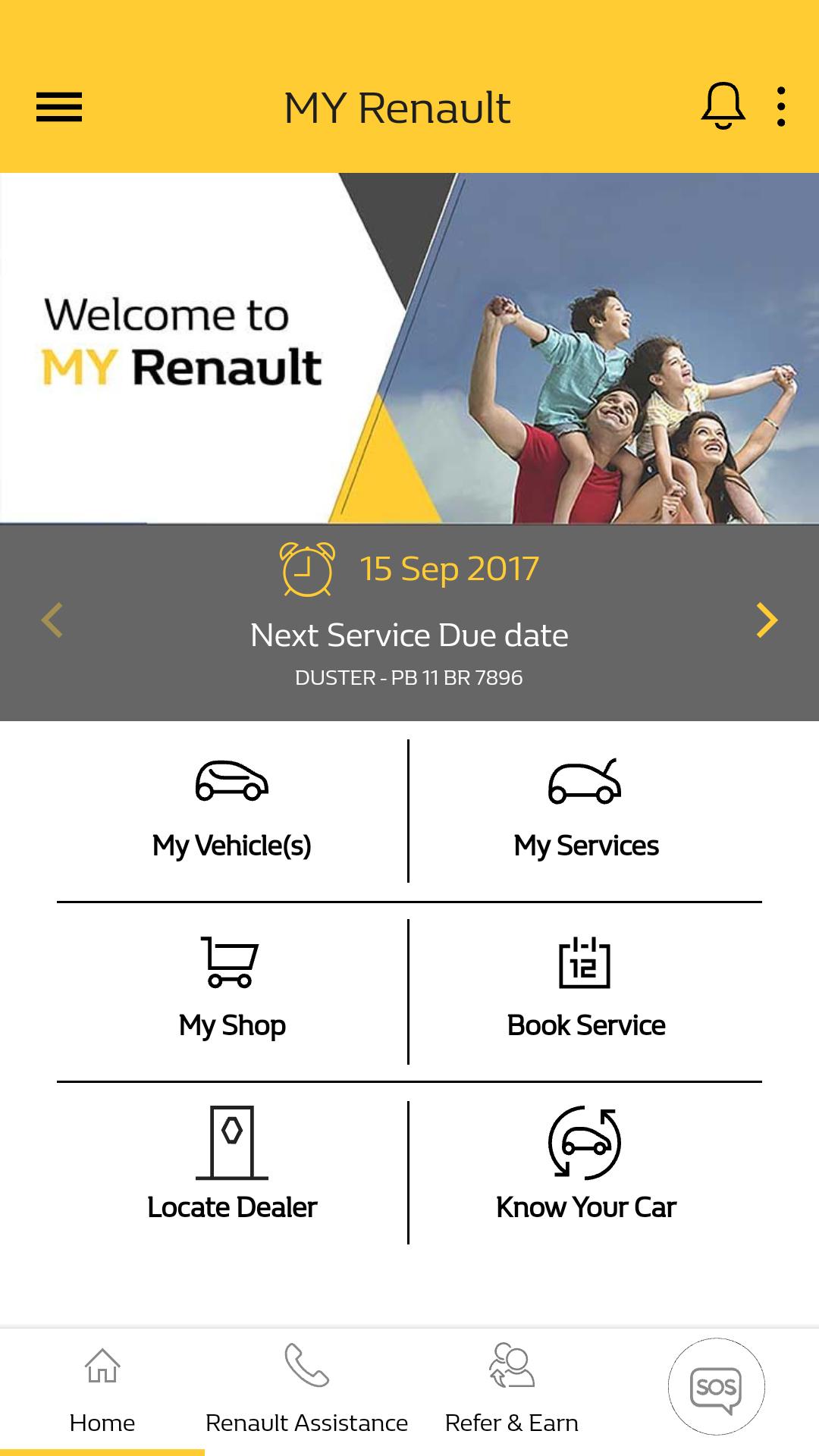This screenshot has width=819, height=1456.
Task: Open the three-dot overflow menu
Action: [x=781, y=107]
